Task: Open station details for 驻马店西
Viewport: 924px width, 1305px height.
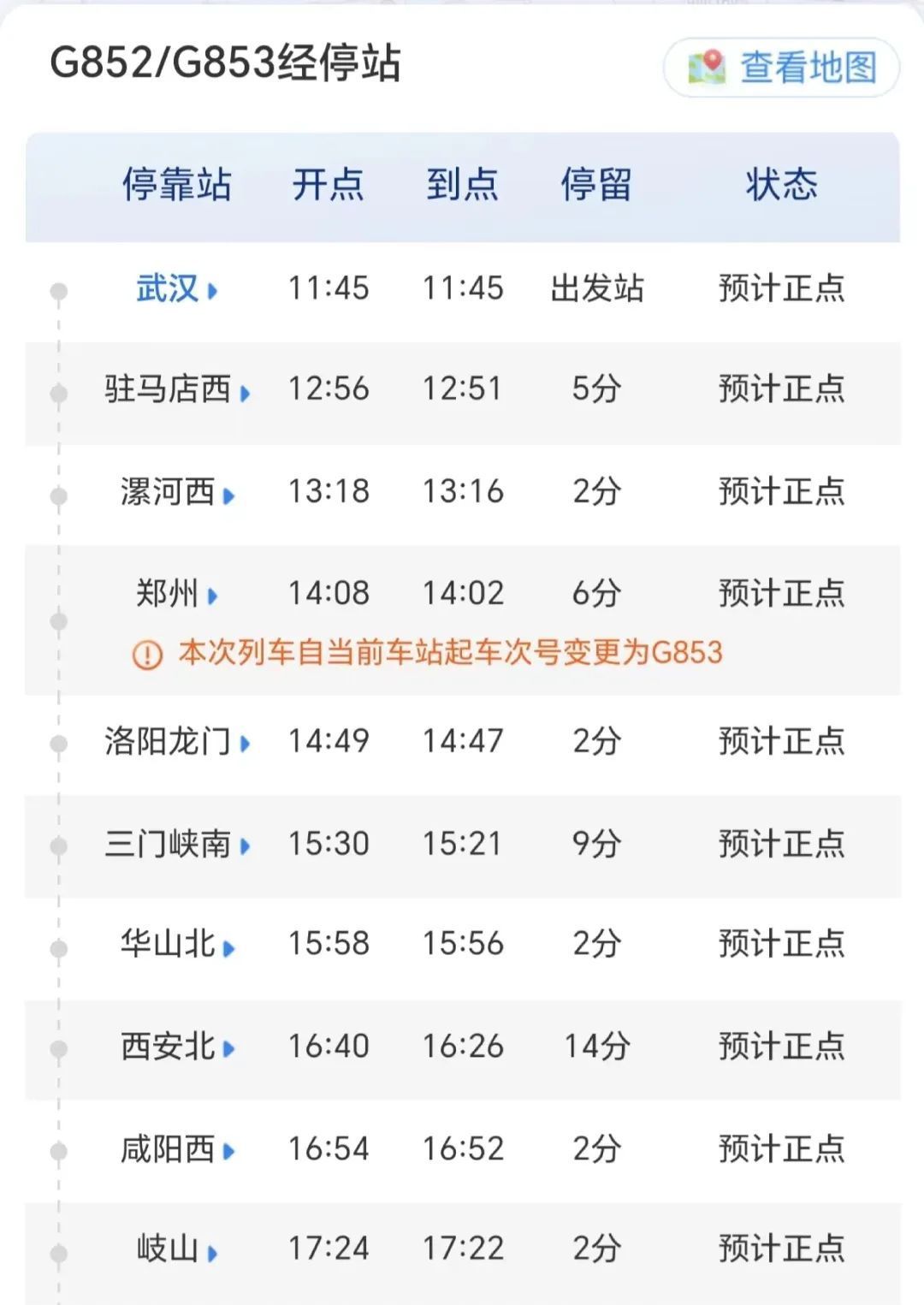Action: (x=176, y=389)
